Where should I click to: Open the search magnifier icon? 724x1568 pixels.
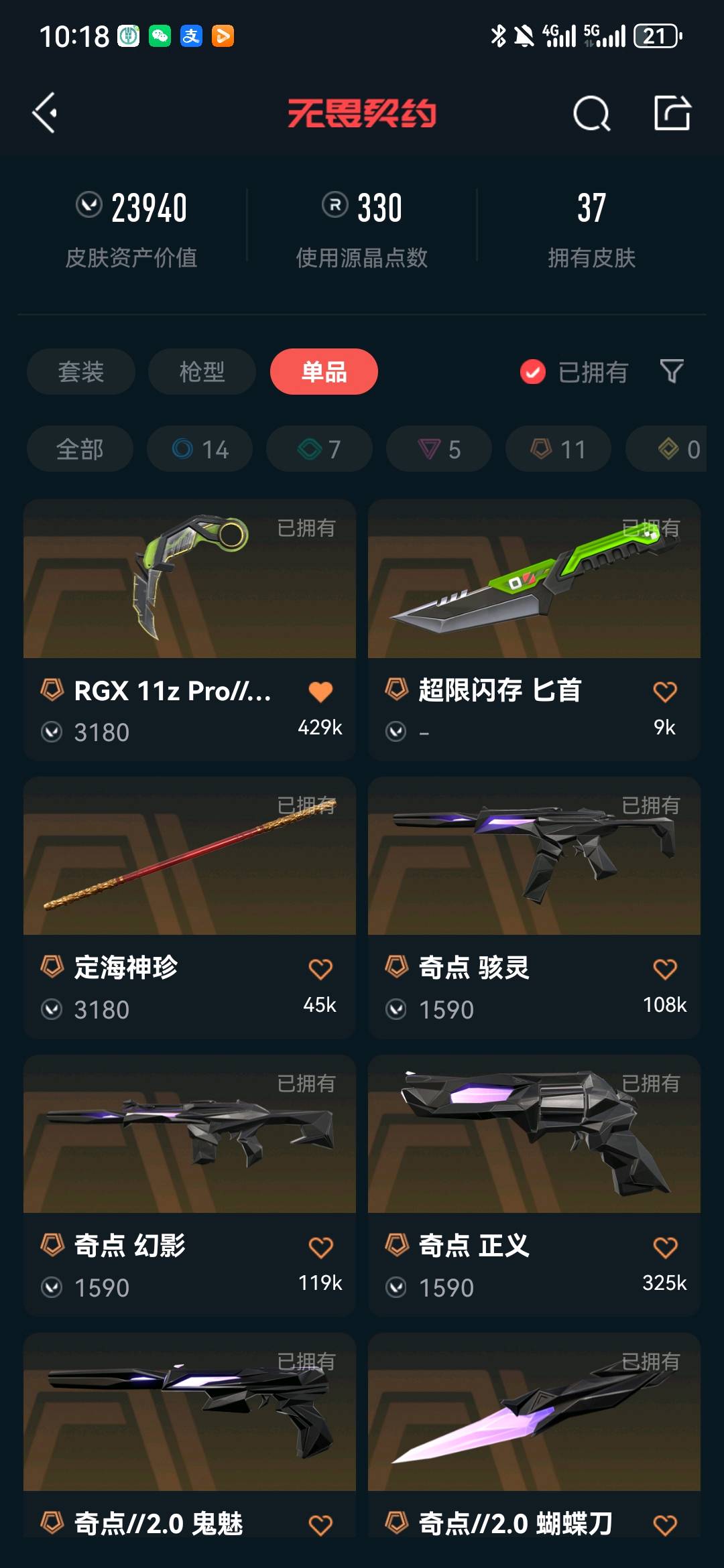pyautogui.click(x=591, y=113)
